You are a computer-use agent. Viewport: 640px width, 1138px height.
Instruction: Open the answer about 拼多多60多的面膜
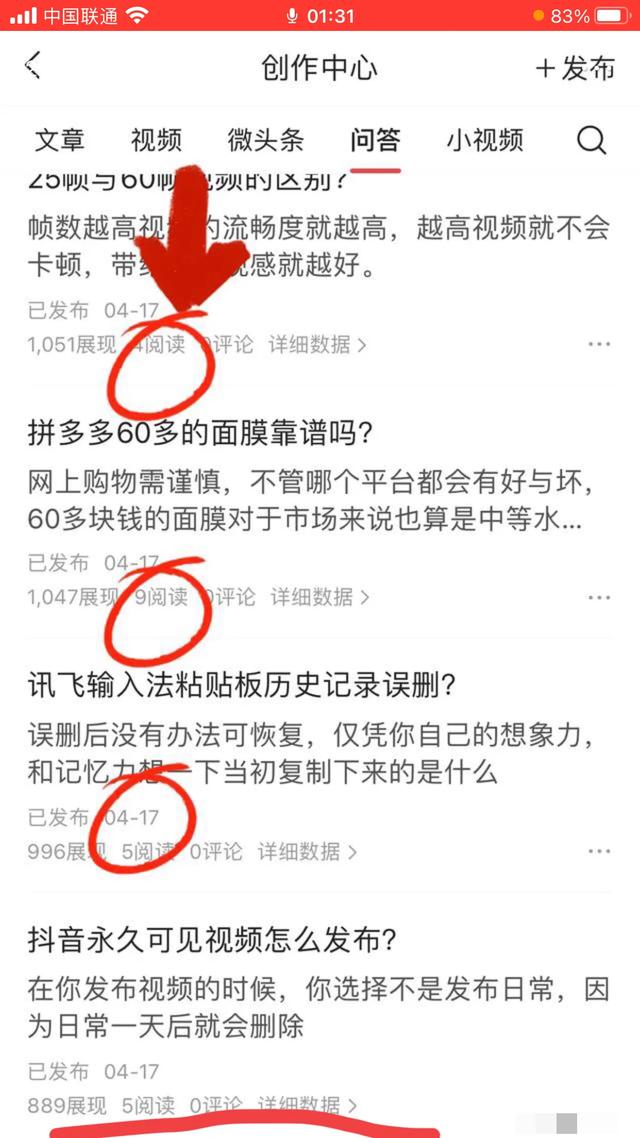tap(200, 434)
